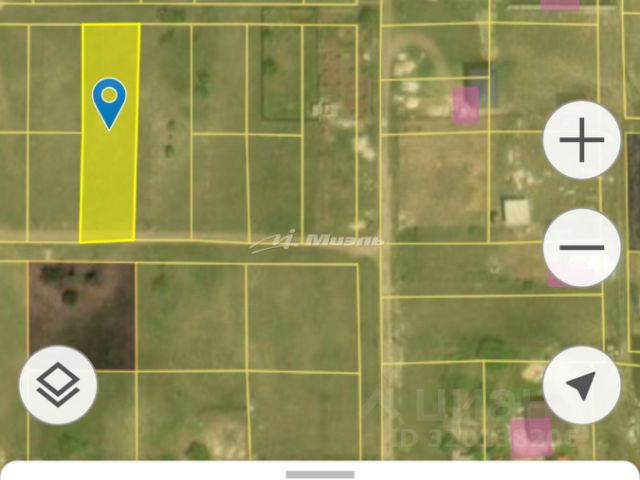Zoom in on the map
Viewport: 640px width, 480px height.
pyautogui.click(x=581, y=140)
